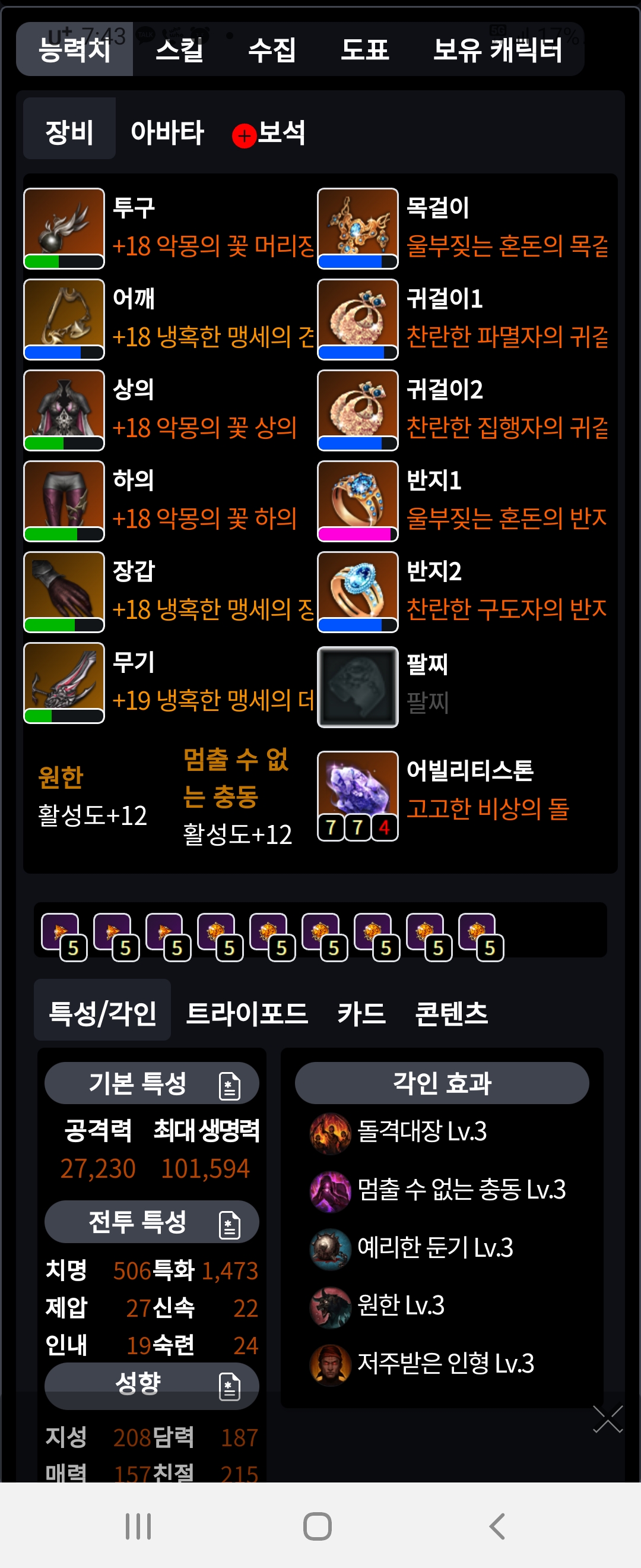
Task: Open the 트라이포드 tab
Action: 246,1013
